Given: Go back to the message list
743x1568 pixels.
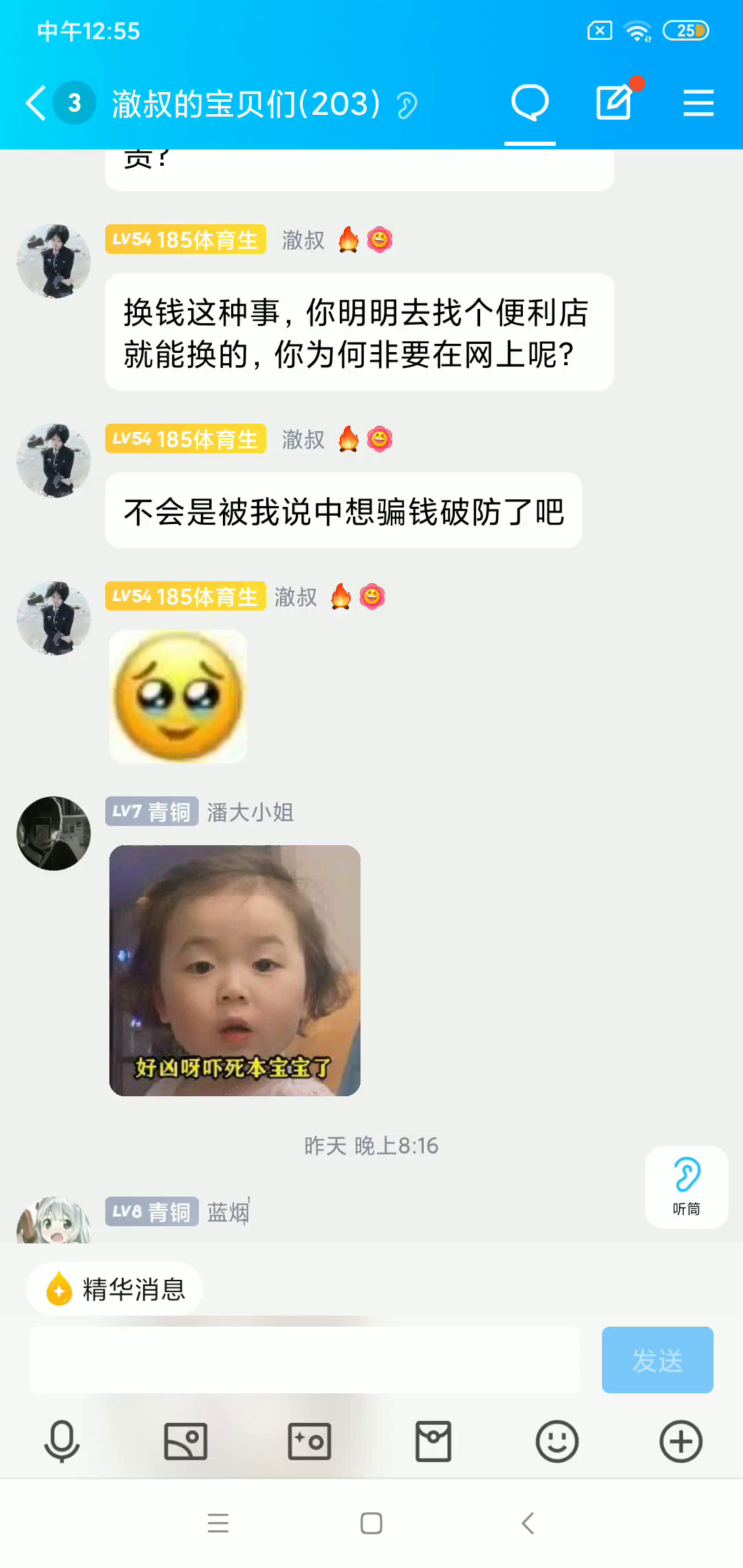Looking at the screenshot, I should 36,103.
